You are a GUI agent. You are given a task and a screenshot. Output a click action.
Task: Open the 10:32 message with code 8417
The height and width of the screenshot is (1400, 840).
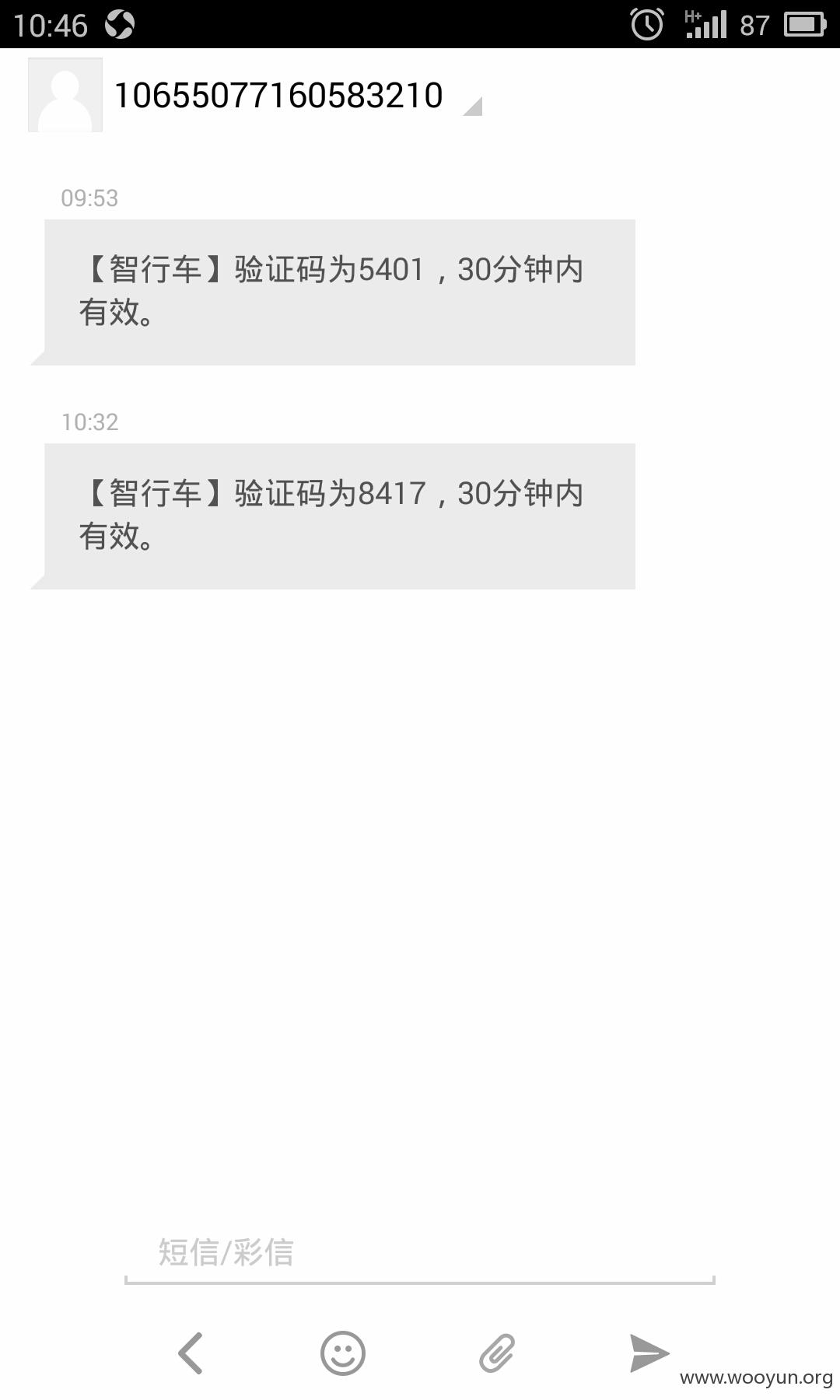coord(340,516)
